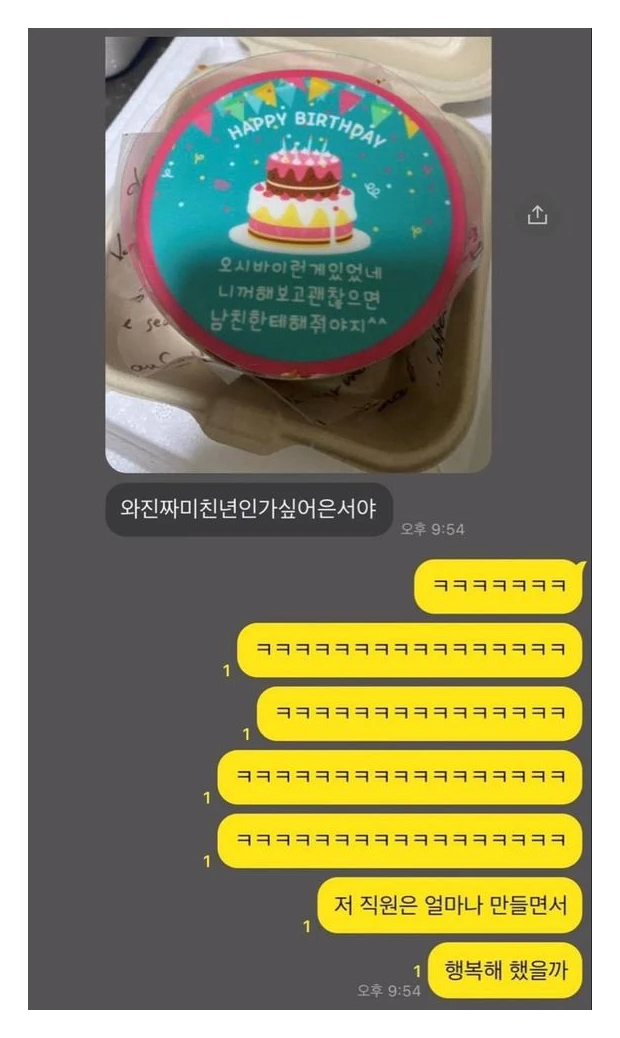Share the cake photo using the share icon

click(538, 215)
